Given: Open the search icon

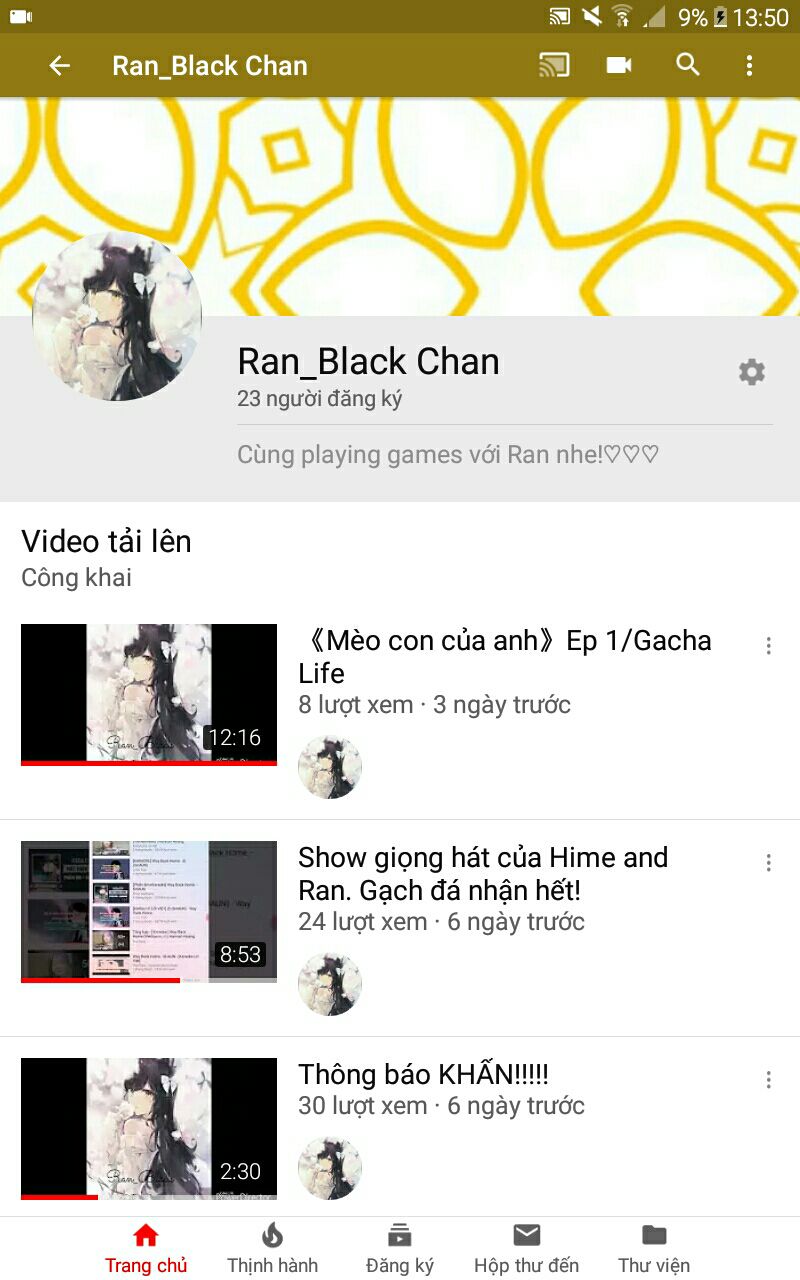Looking at the screenshot, I should 687,66.
